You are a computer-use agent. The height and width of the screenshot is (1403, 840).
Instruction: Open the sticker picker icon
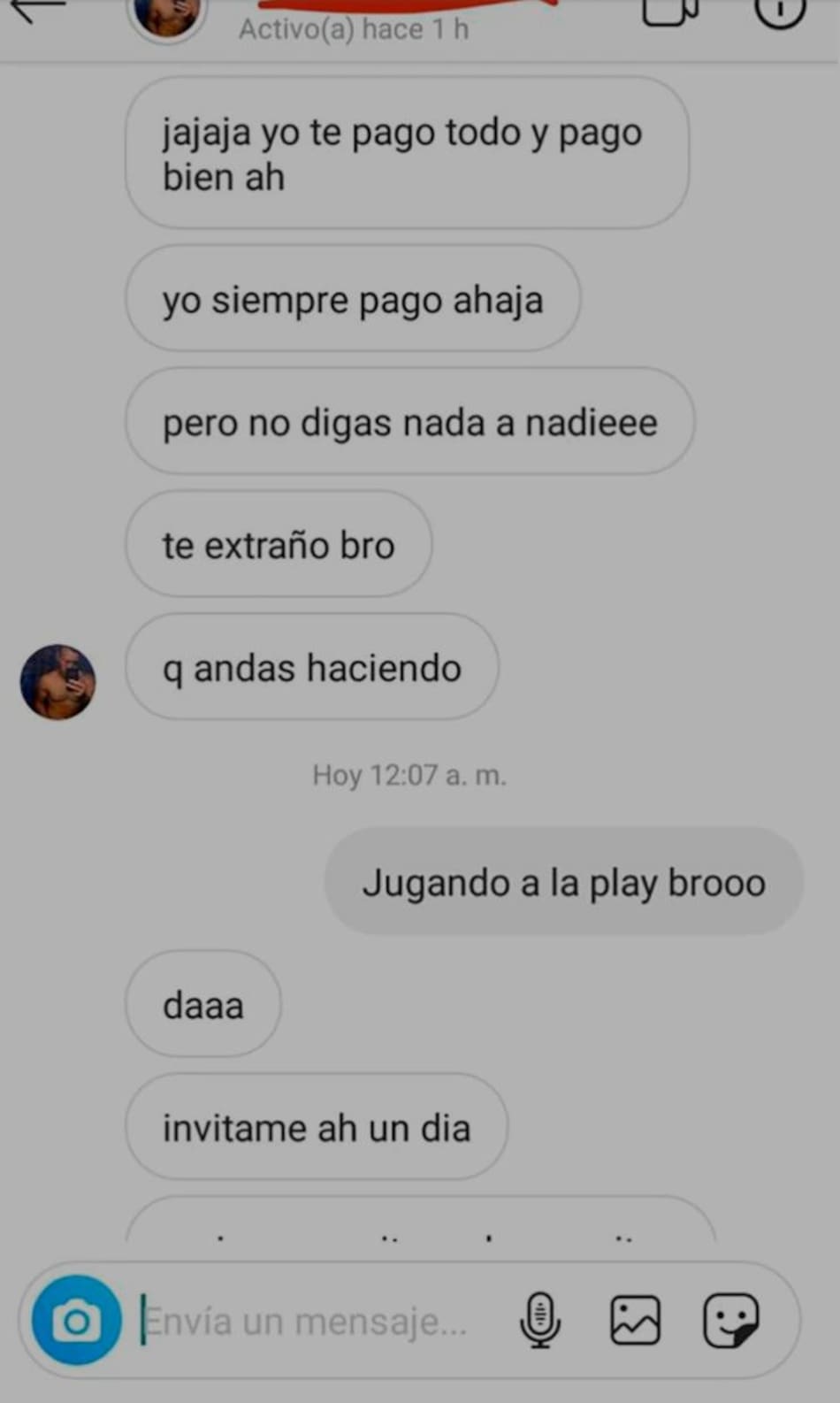point(732,1320)
